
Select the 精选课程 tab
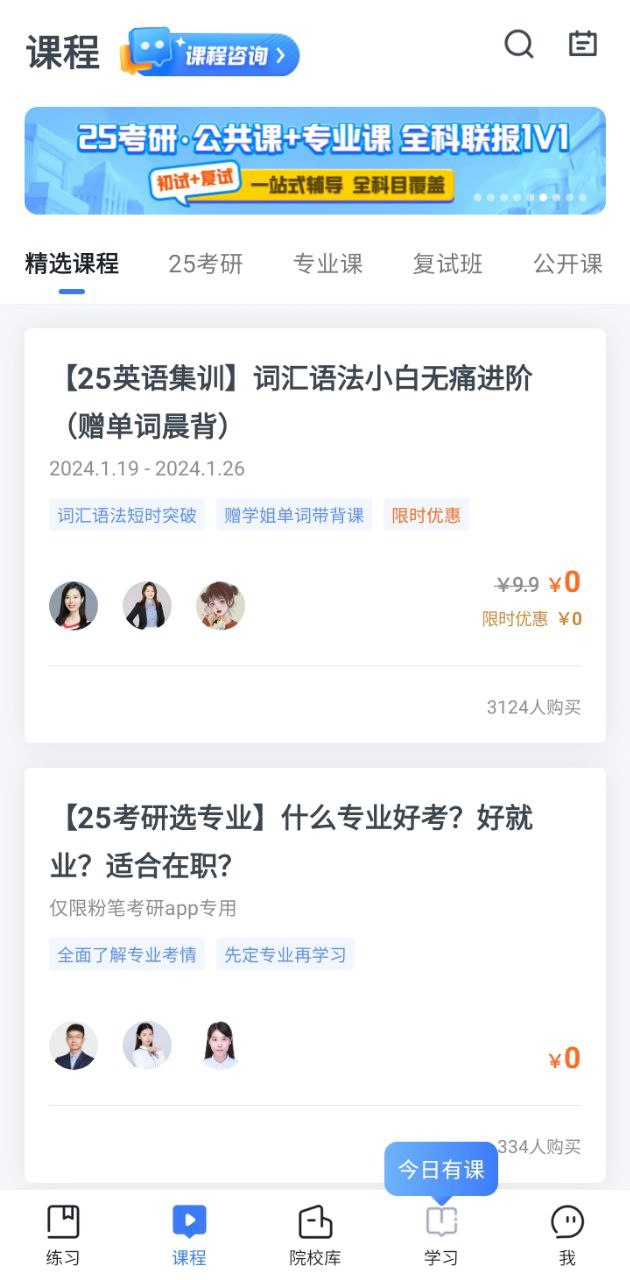(x=72, y=264)
